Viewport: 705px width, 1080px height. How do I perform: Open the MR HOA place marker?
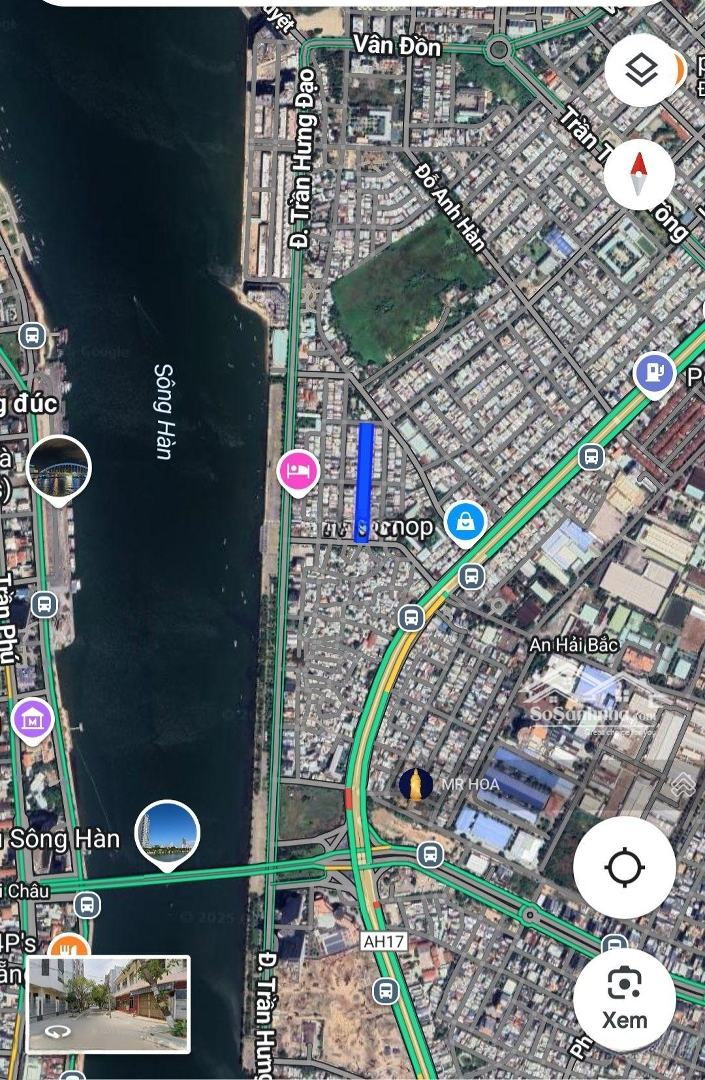click(x=415, y=784)
